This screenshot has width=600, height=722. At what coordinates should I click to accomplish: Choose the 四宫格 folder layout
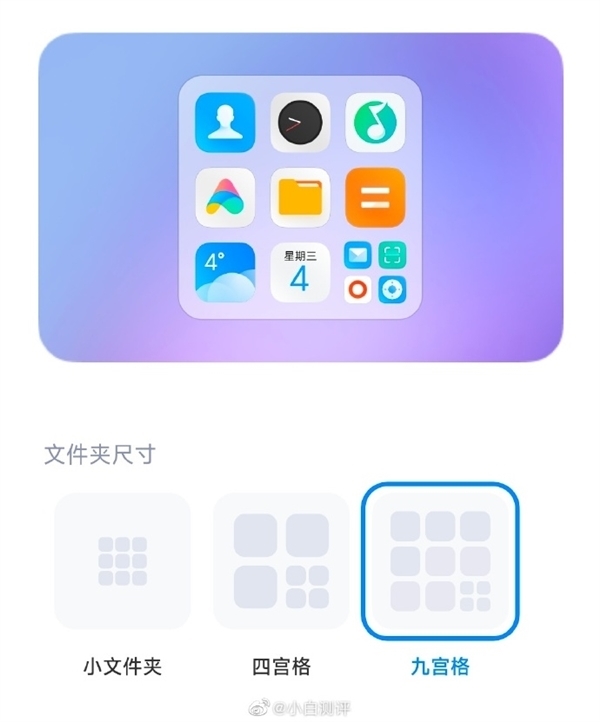(281, 561)
